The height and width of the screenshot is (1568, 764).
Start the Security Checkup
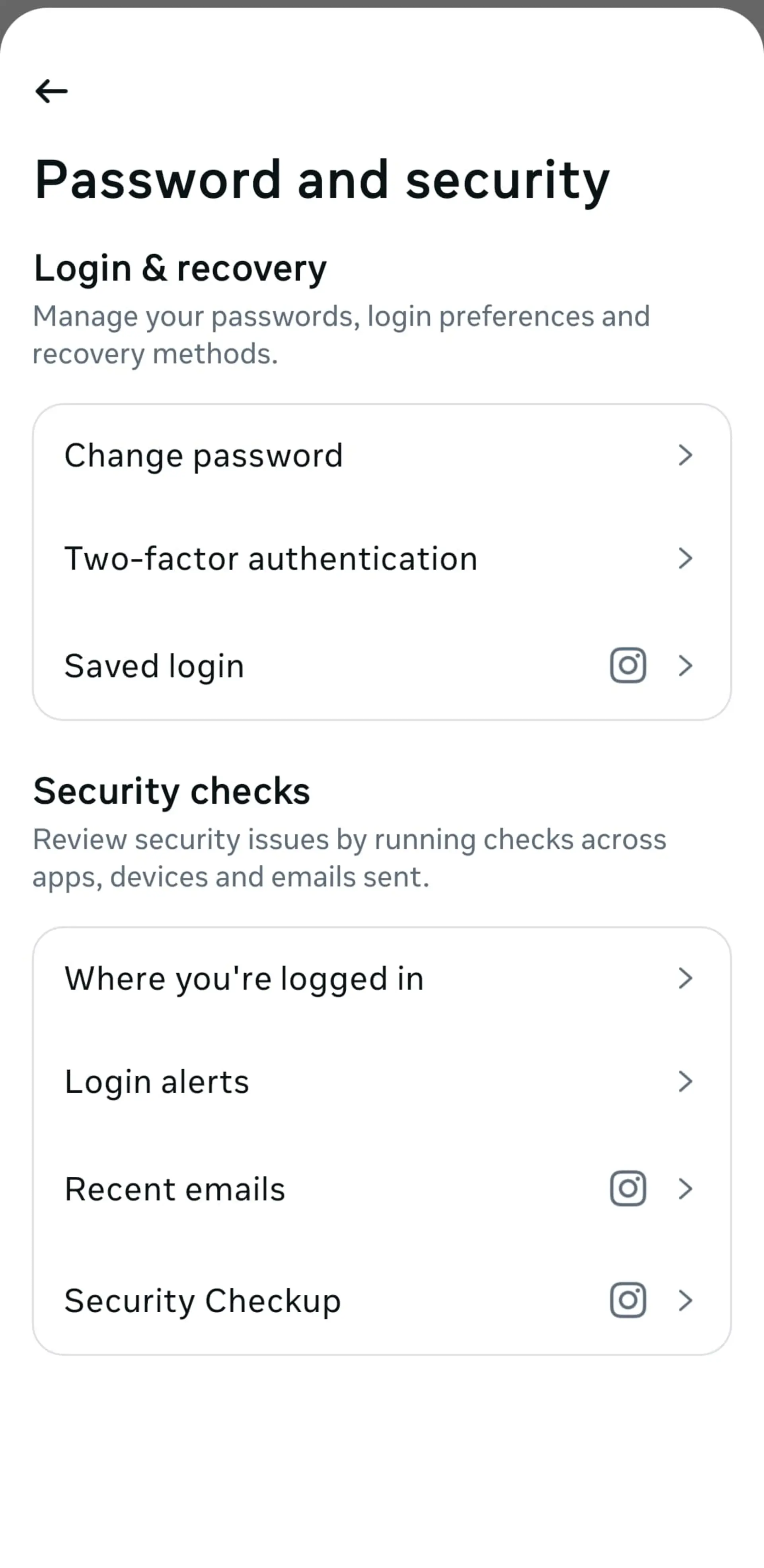(x=381, y=1300)
